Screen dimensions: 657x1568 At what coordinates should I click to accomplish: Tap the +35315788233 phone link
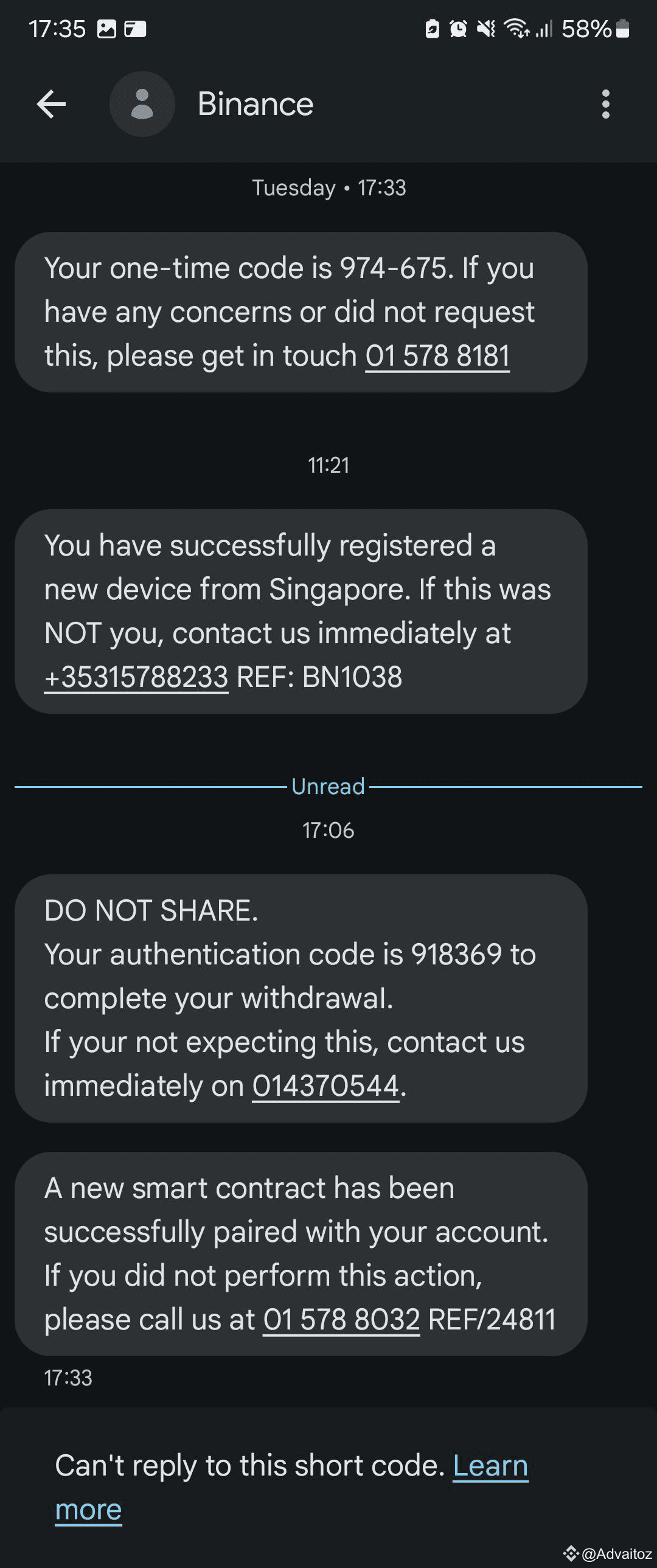coord(136,677)
